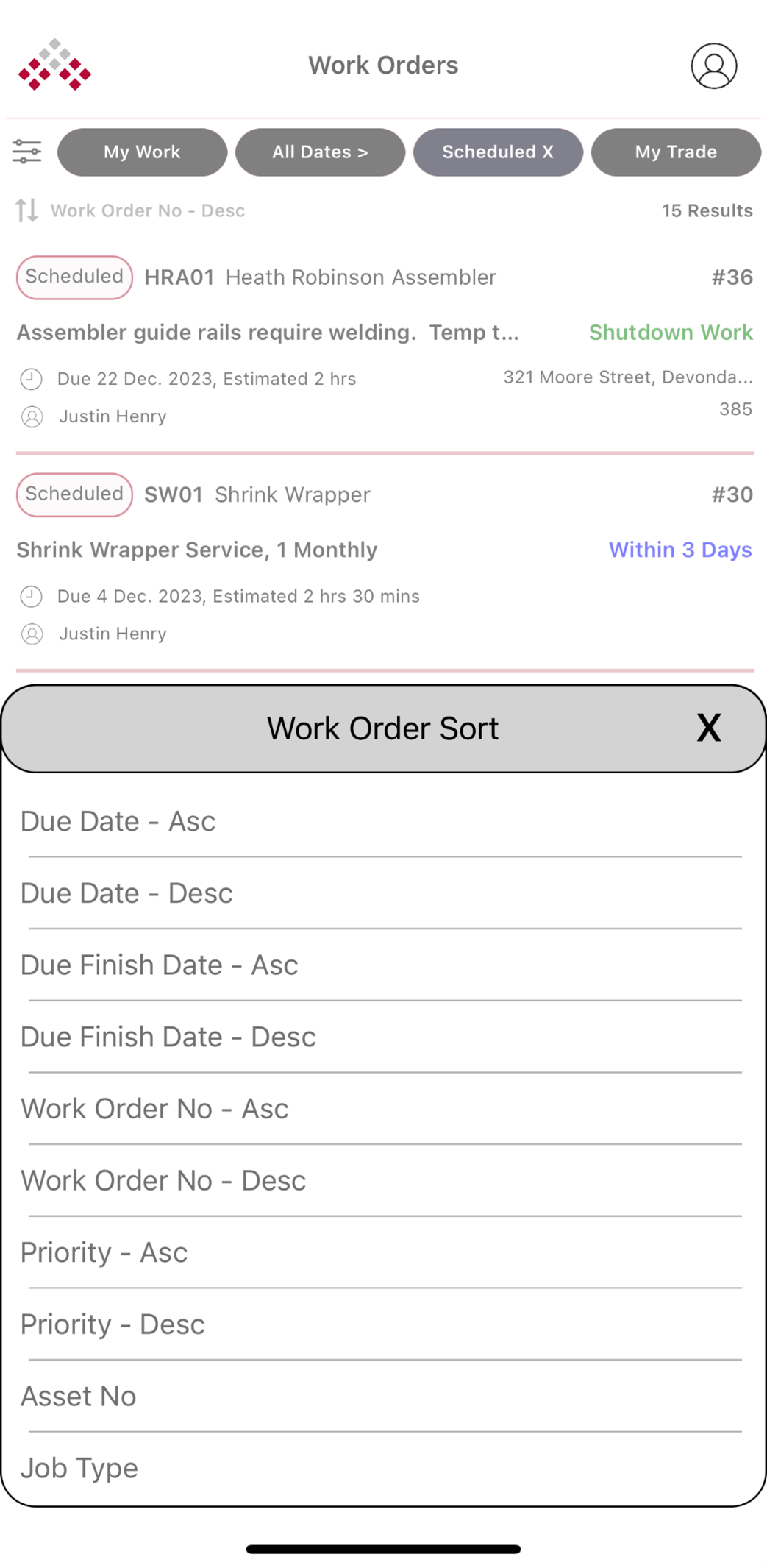Toggle the My Trade filter chip
The width and height of the screenshot is (767, 1568).
click(675, 152)
